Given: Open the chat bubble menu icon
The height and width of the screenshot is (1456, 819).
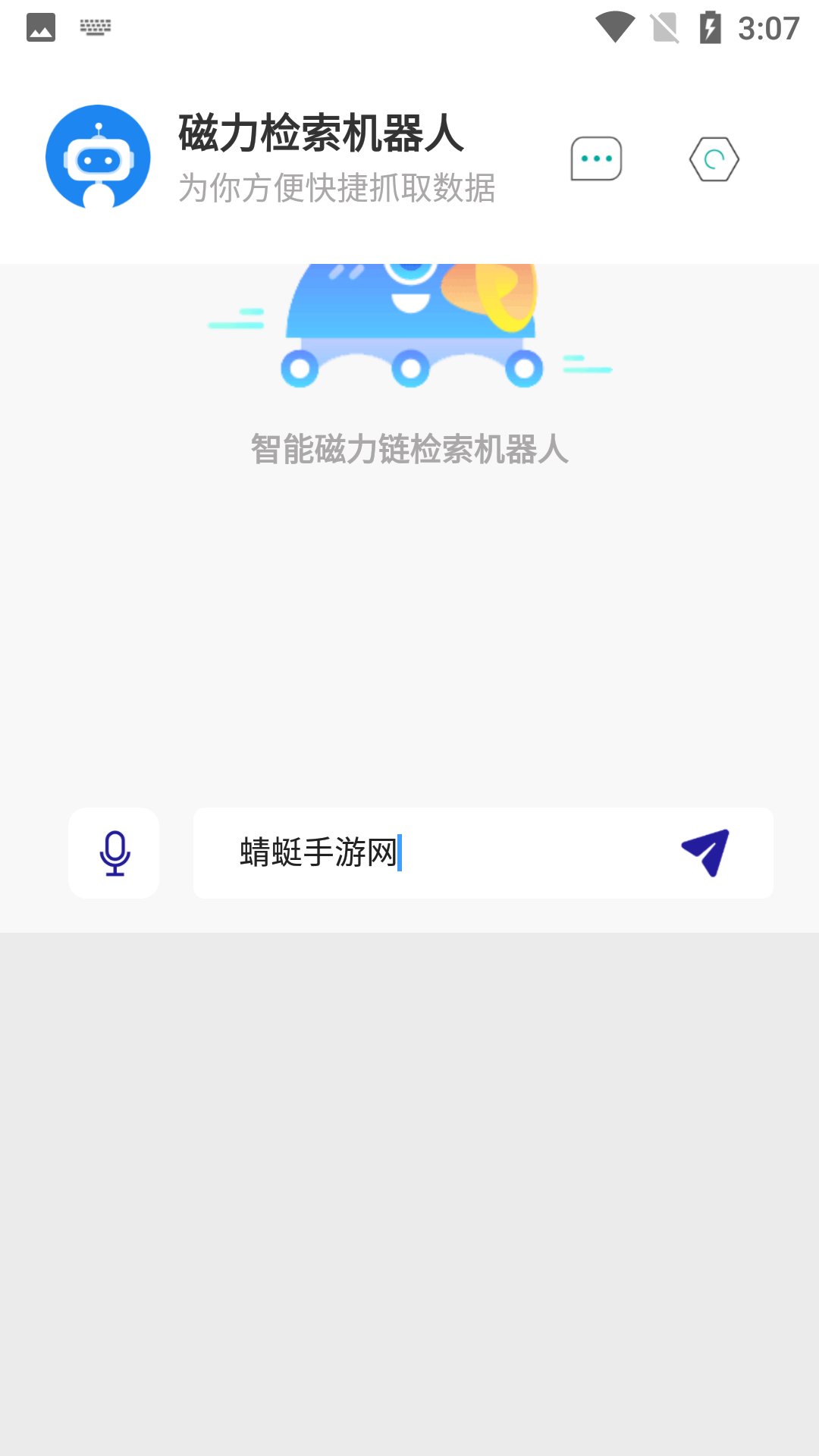Looking at the screenshot, I should point(596,159).
